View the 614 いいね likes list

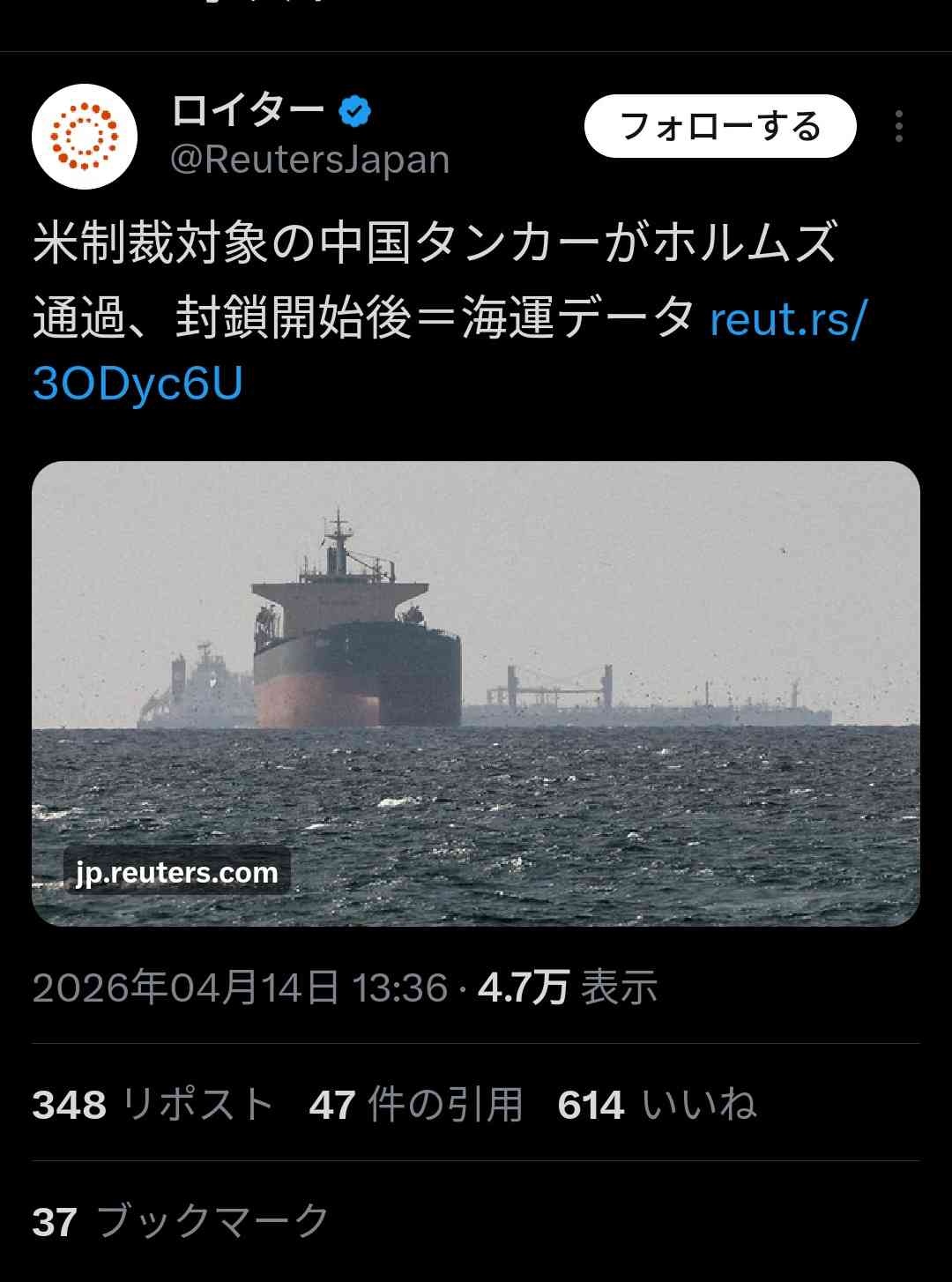click(657, 1104)
